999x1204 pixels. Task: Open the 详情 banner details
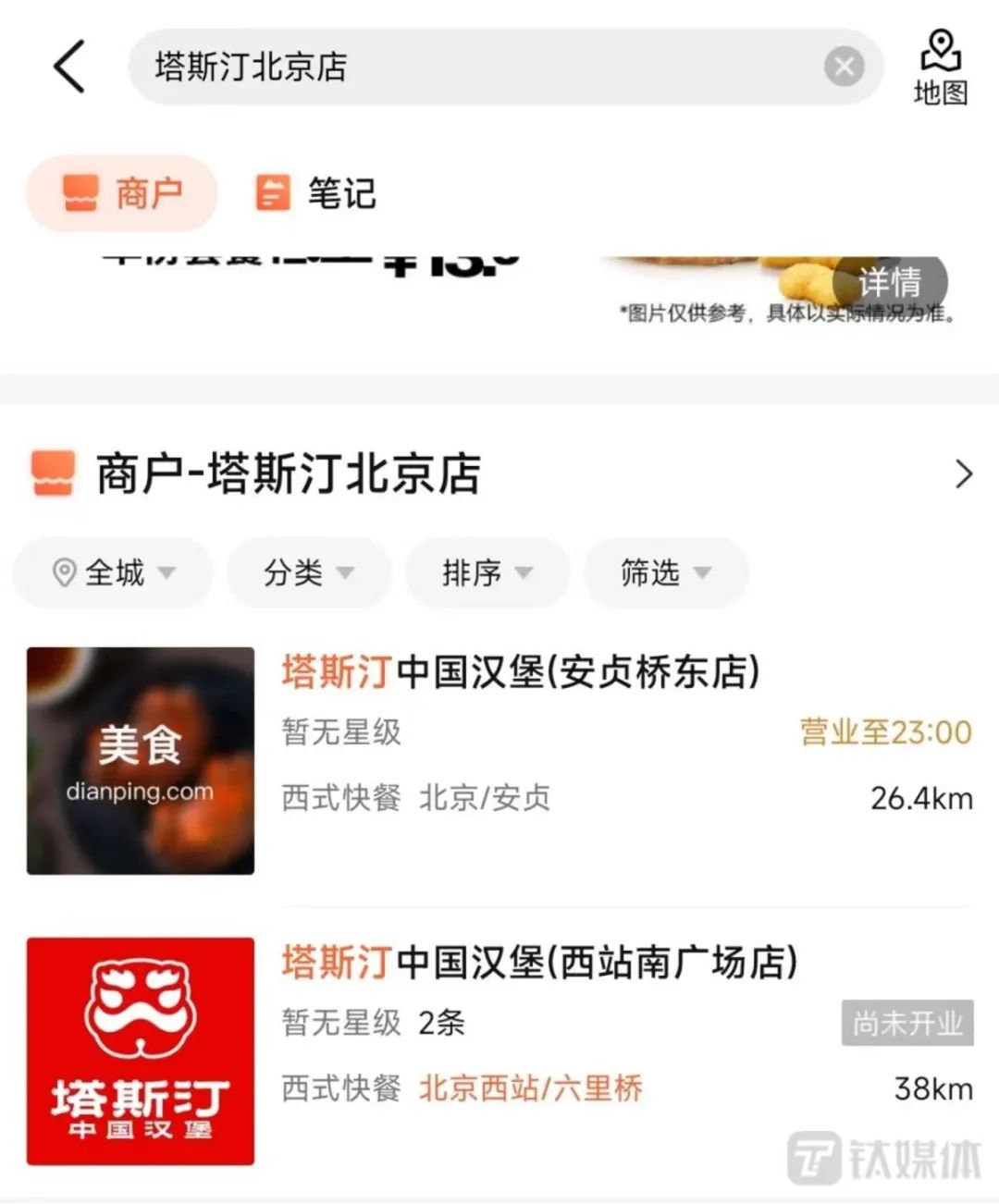889,281
